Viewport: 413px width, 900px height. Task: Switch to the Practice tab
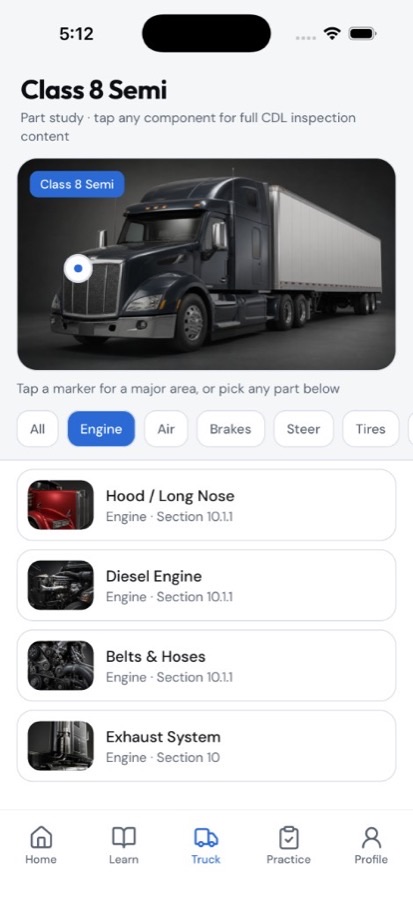289,845
